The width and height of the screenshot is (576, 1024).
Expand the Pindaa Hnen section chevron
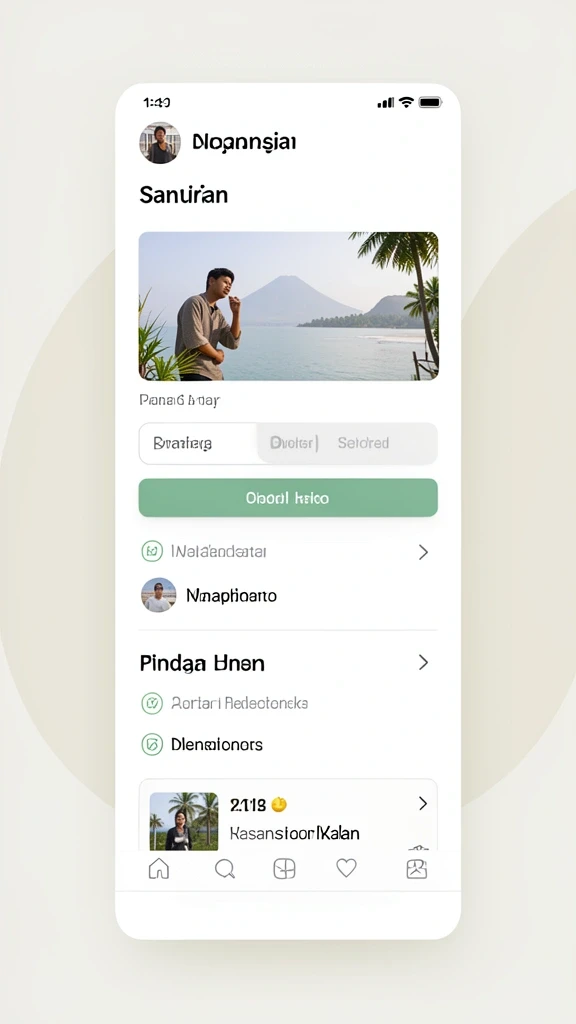click(423, 663)
